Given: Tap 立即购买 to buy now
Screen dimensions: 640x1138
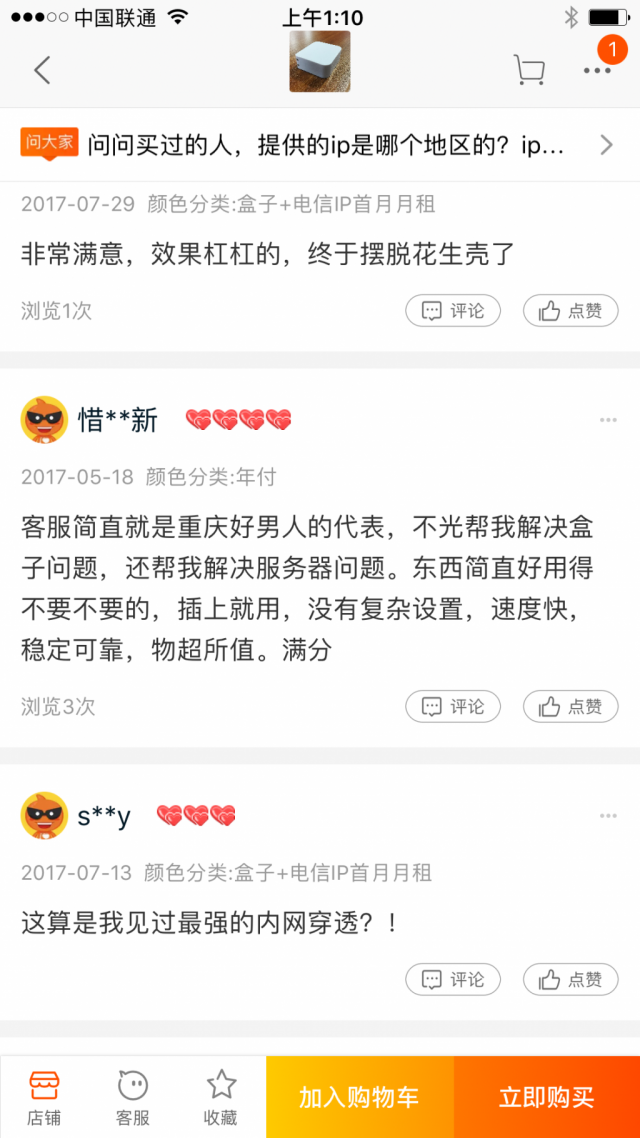Looking at the screenshot, I should click(547, 1097).
